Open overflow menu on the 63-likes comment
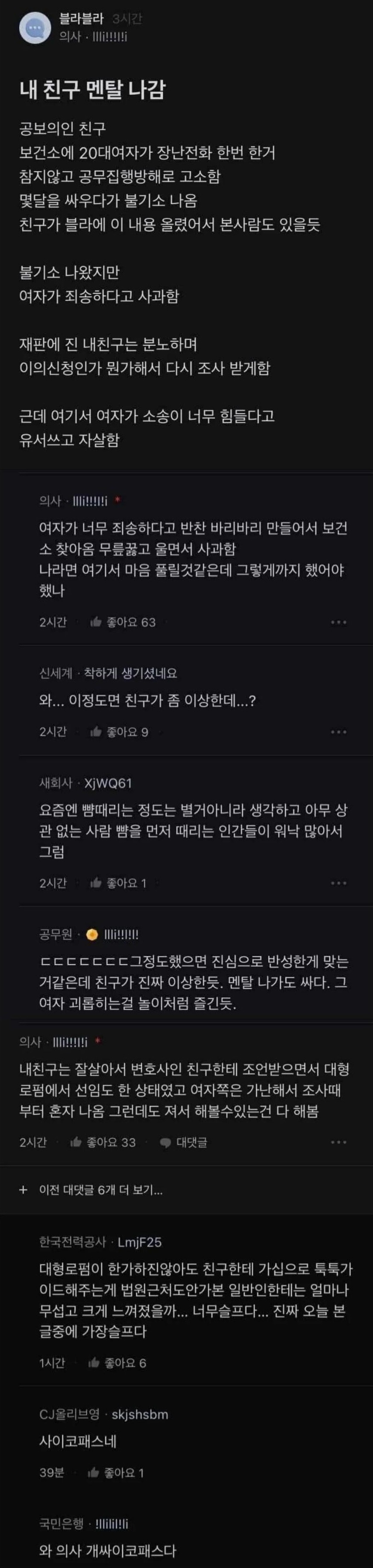373x1568 pixels. [x=338, y=622]
